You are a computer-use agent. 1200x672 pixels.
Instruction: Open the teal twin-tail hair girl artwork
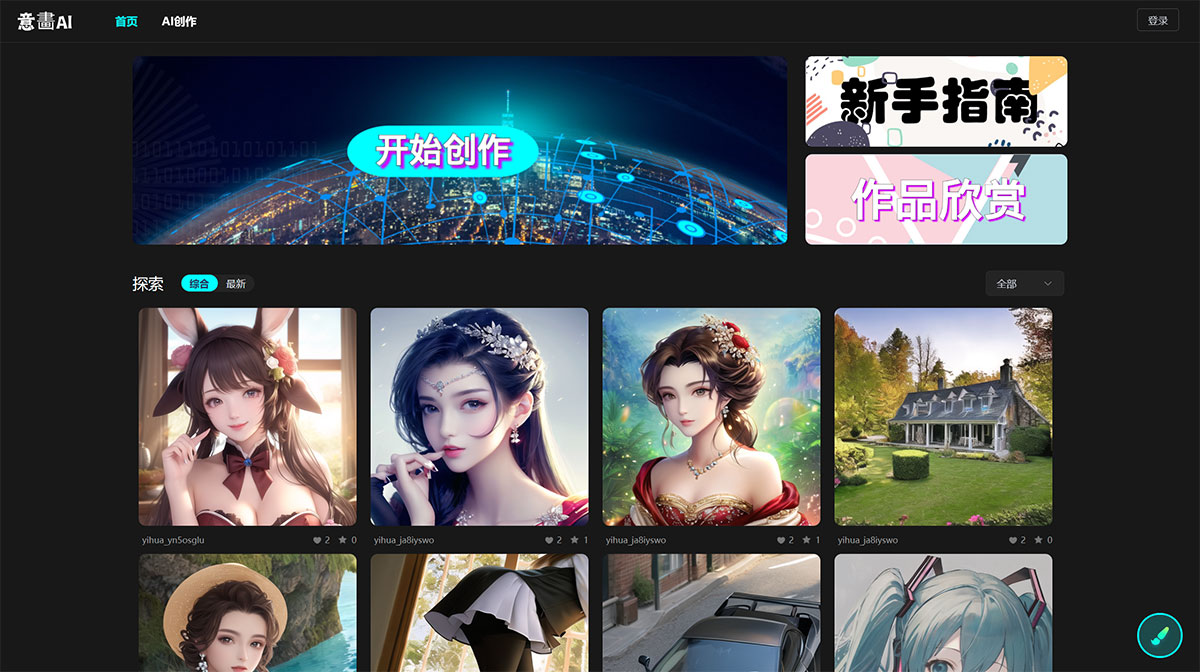tap(943, 612)
